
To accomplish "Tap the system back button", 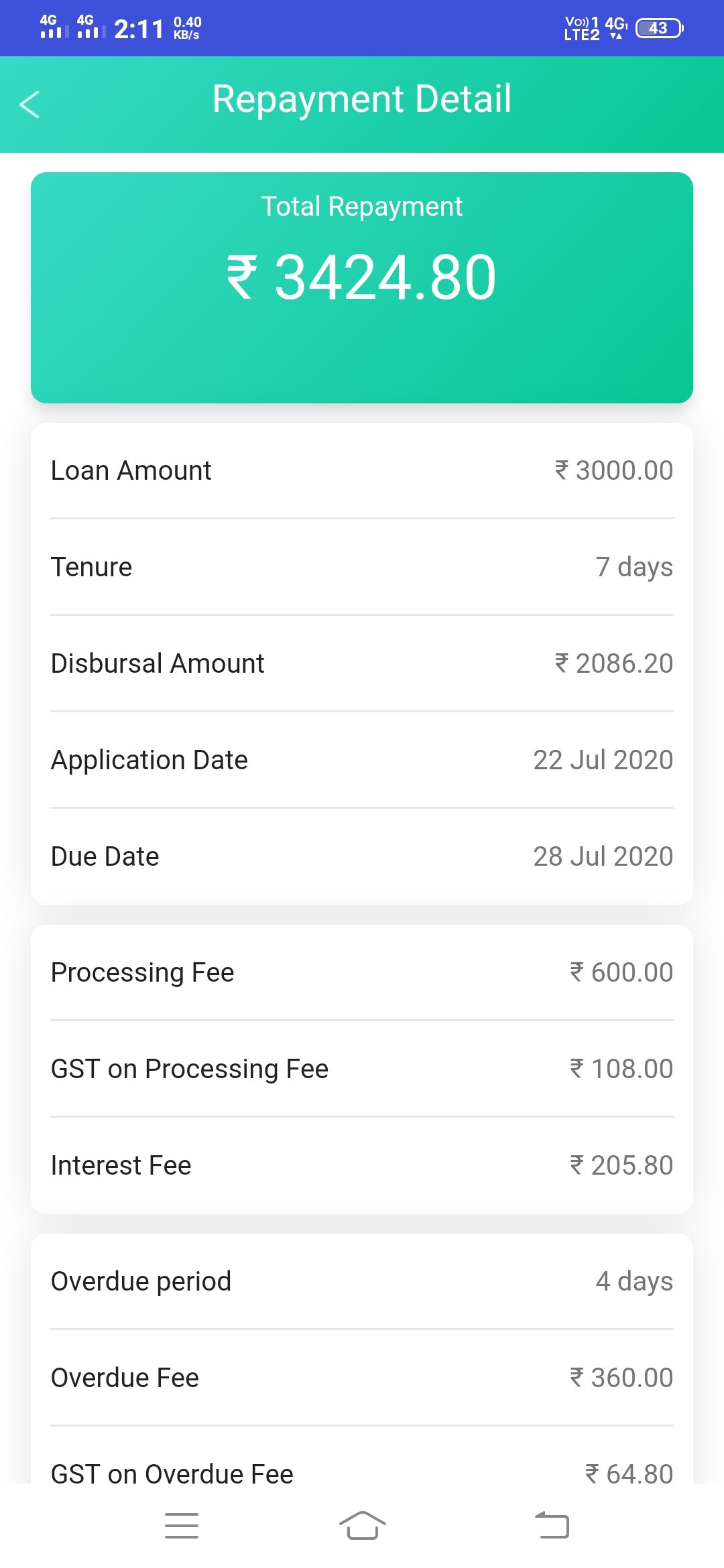I will pos(552,1526).
